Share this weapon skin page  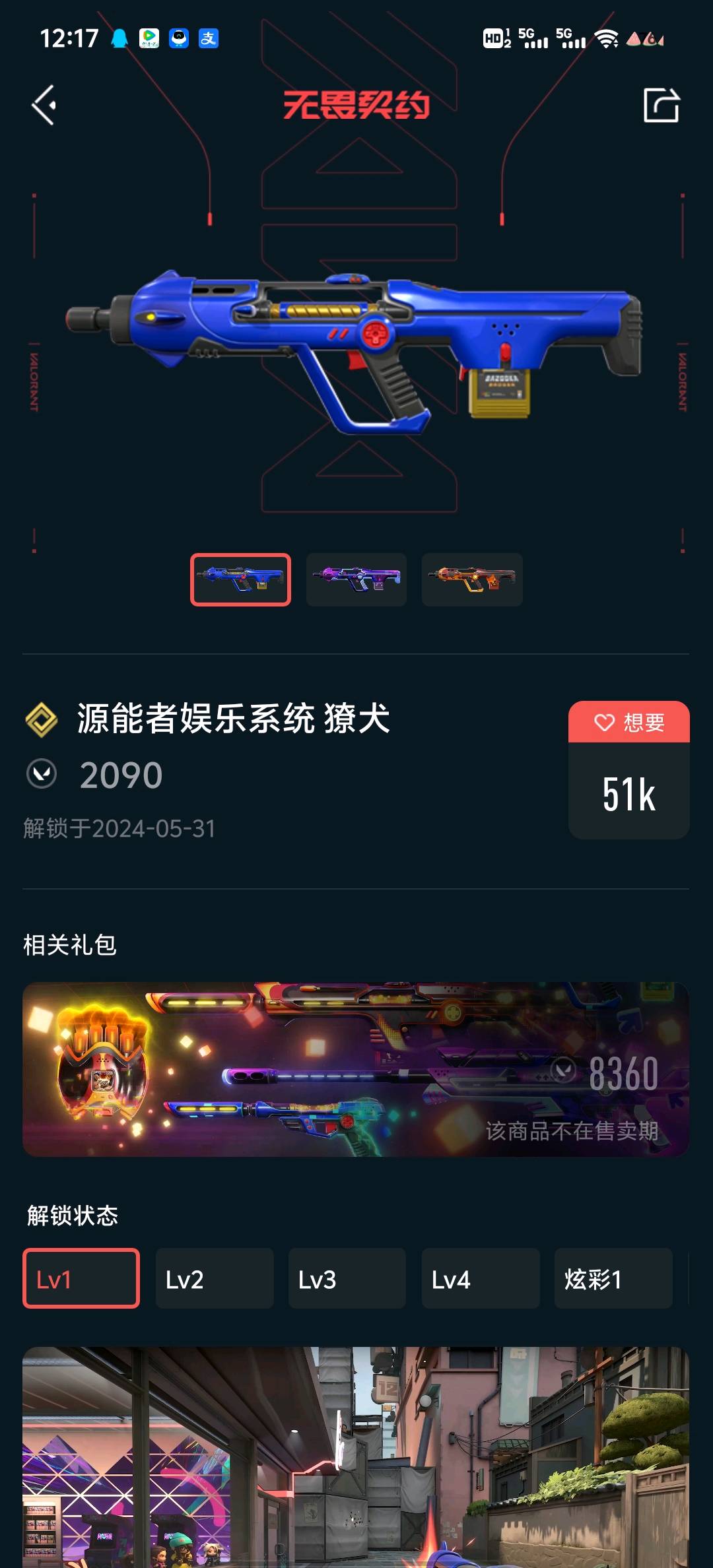coord(661,105)
